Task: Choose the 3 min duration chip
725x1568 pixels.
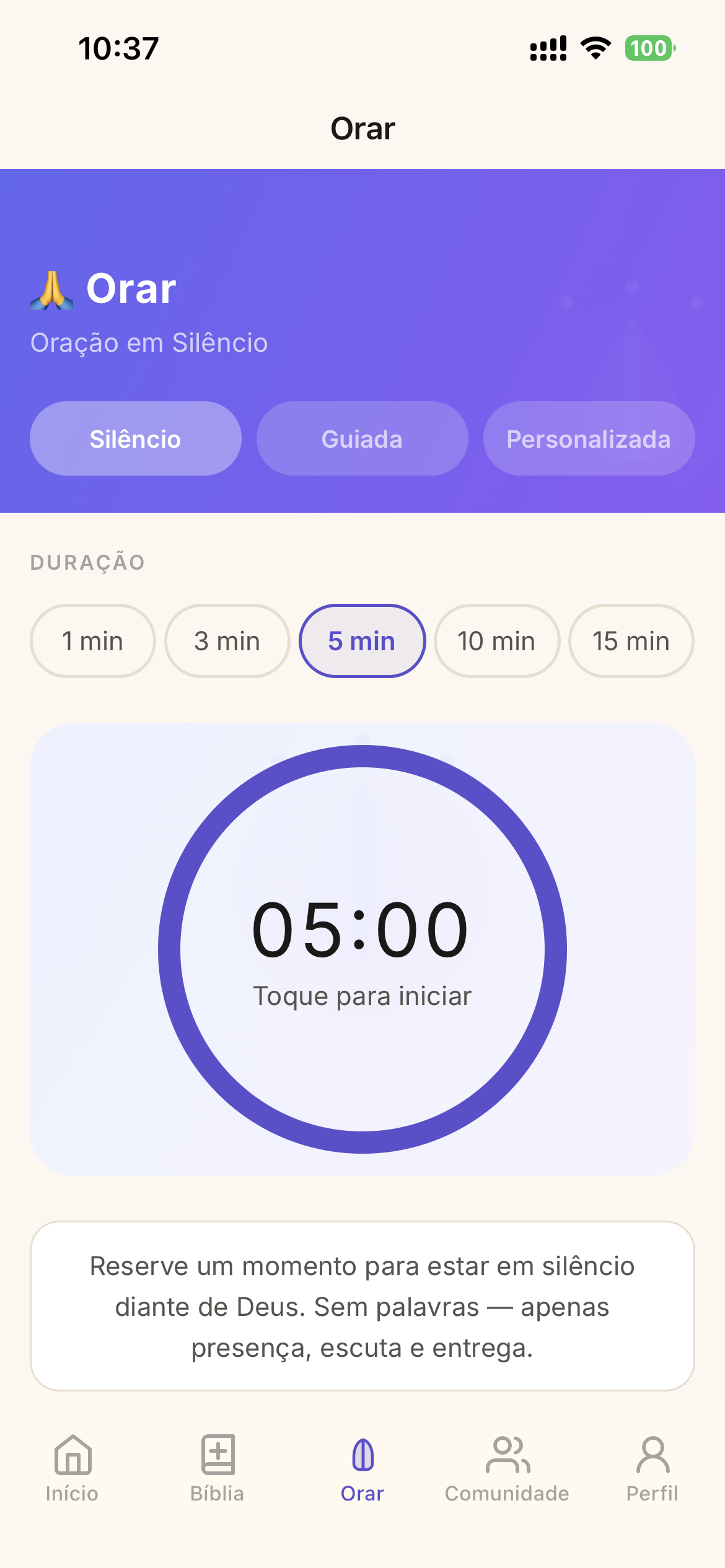Action: point(227,641)
